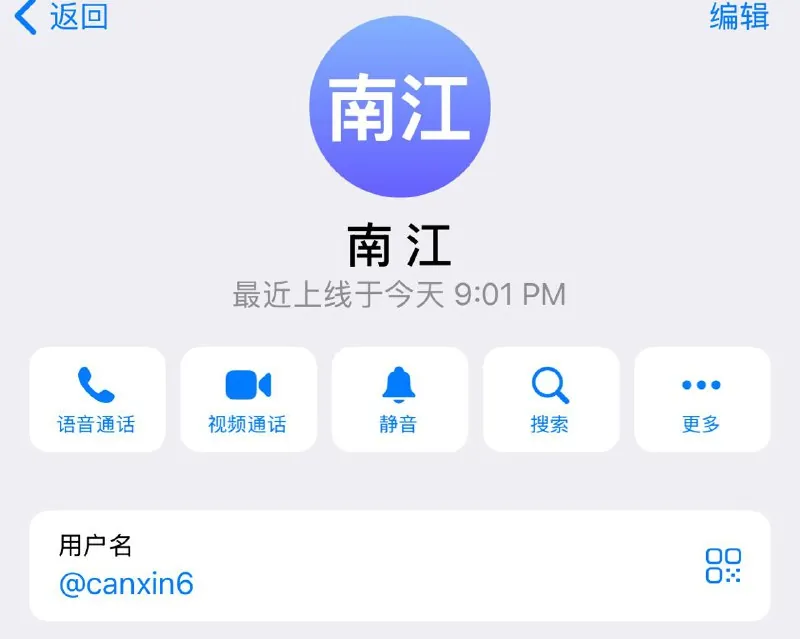800x639 pixels.
Task: Mute notifications with 静音
Action: tap(399, 399)
